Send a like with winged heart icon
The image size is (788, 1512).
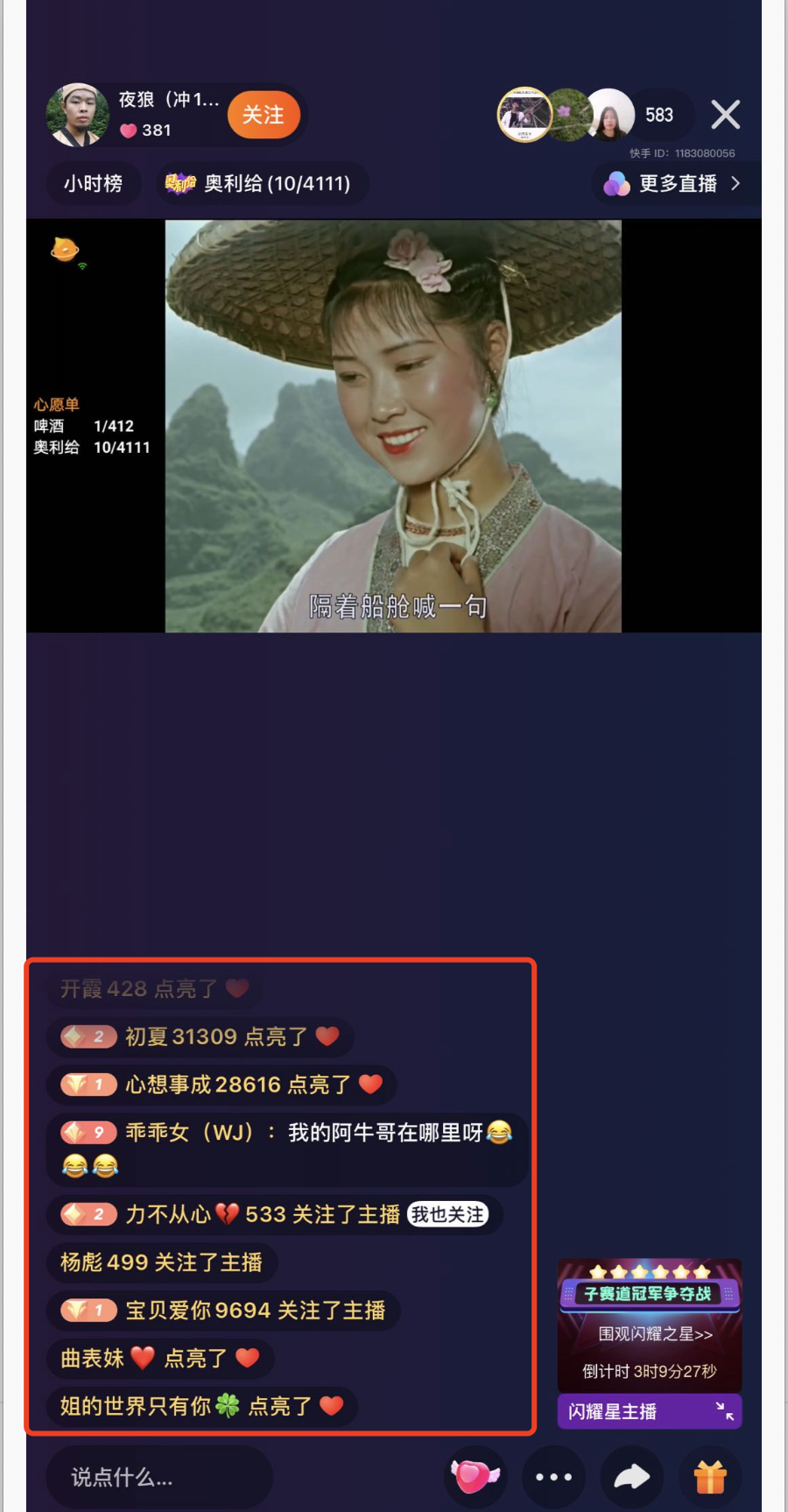coord(475,1477)
